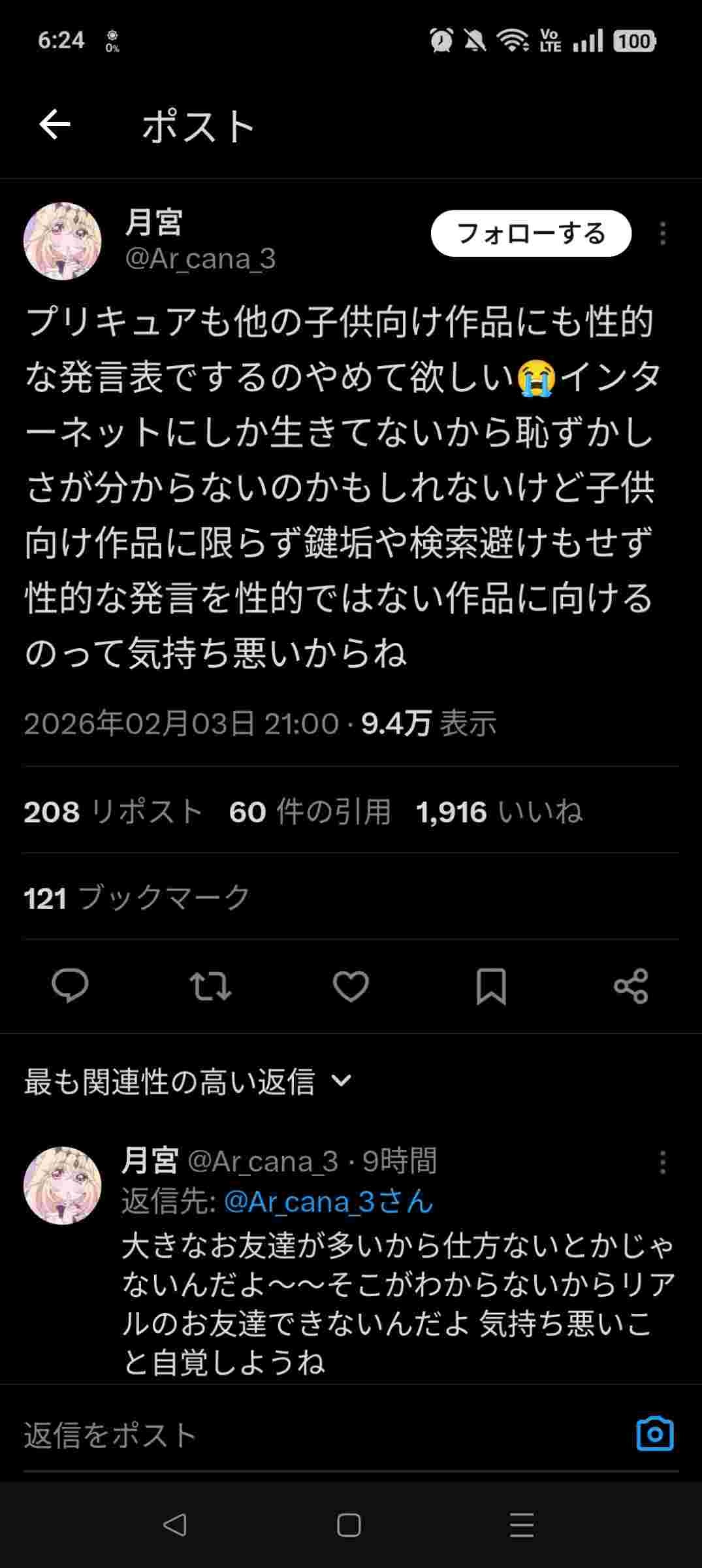This screenshot has width=702, height=1568.
Task: Open the @Ar_cana_3さん mention link
Action: point(328,1201)
